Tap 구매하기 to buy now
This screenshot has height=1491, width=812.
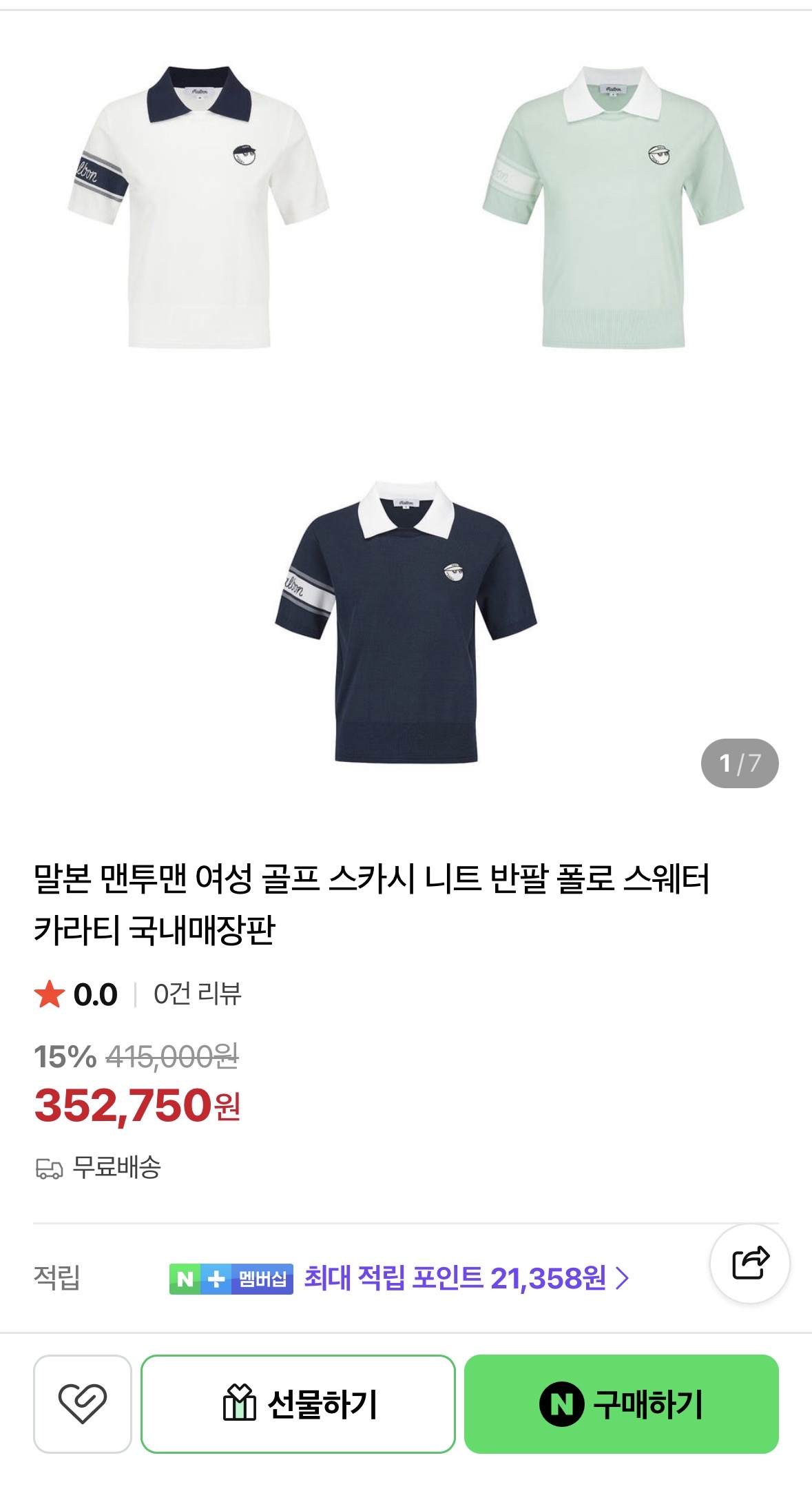coord(621,1403)
